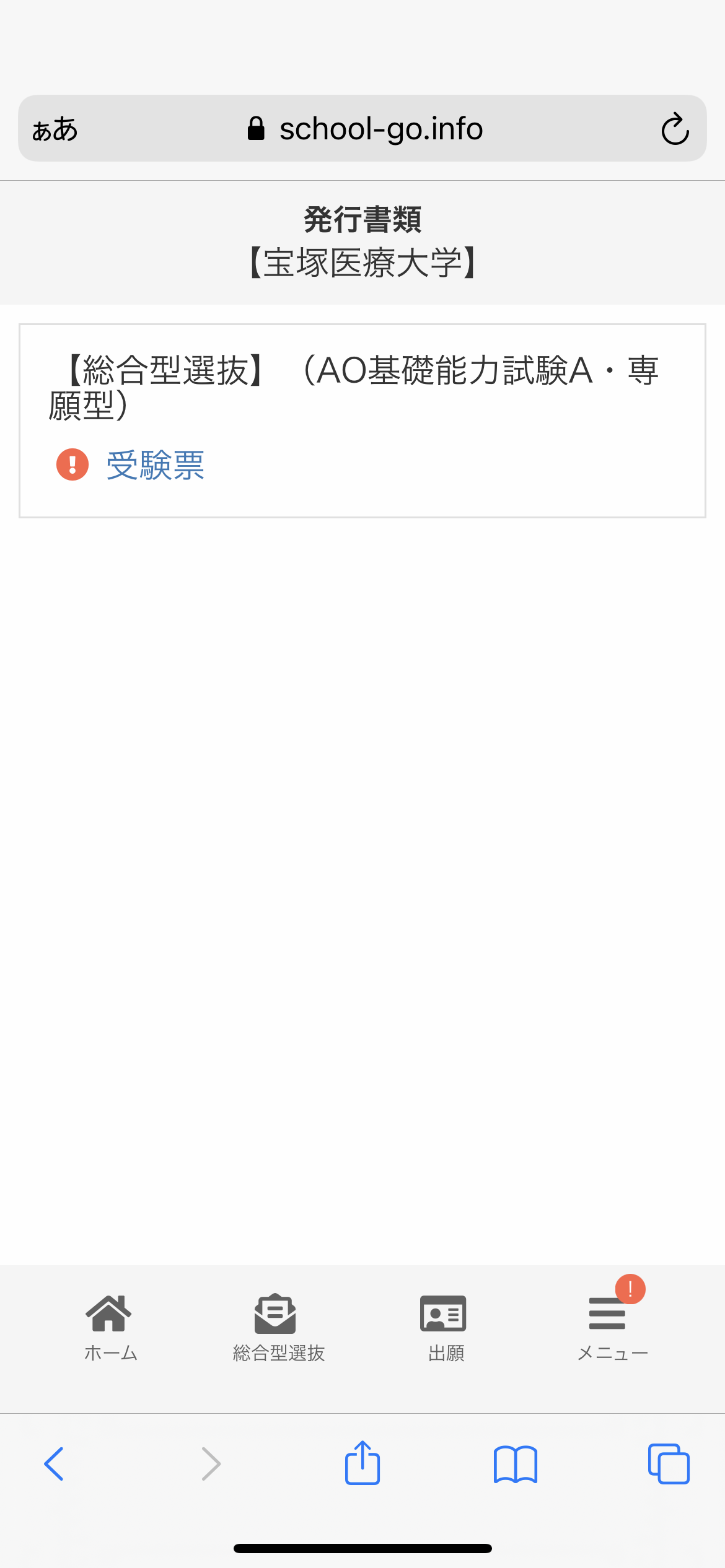Go back to the previous page
This screenshot has width=725, height=1568.
(x=54, y=1464)
